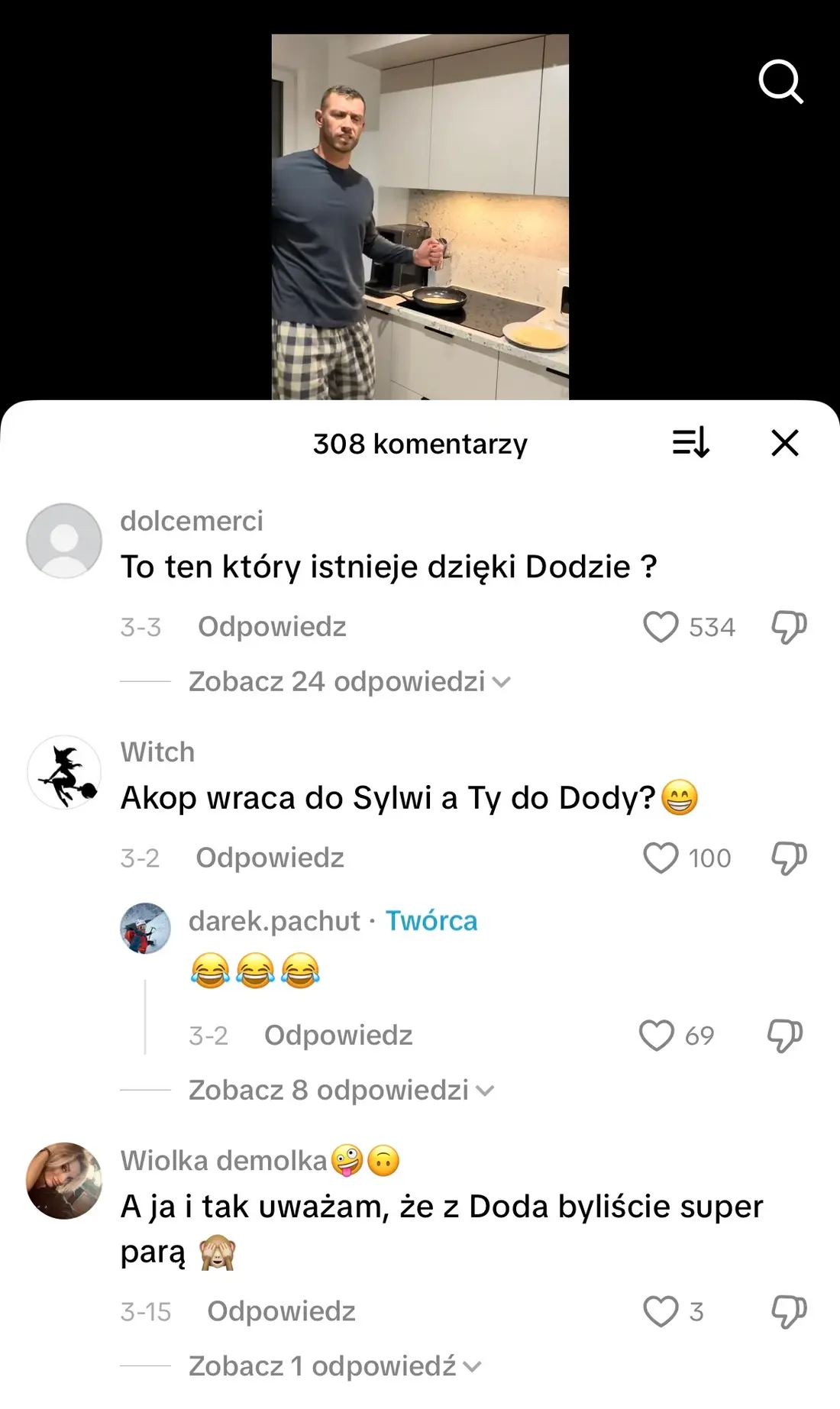Like darek.pachut's laughing reply
Screen dimensions: 840x1409
[x=657, y=1035]
